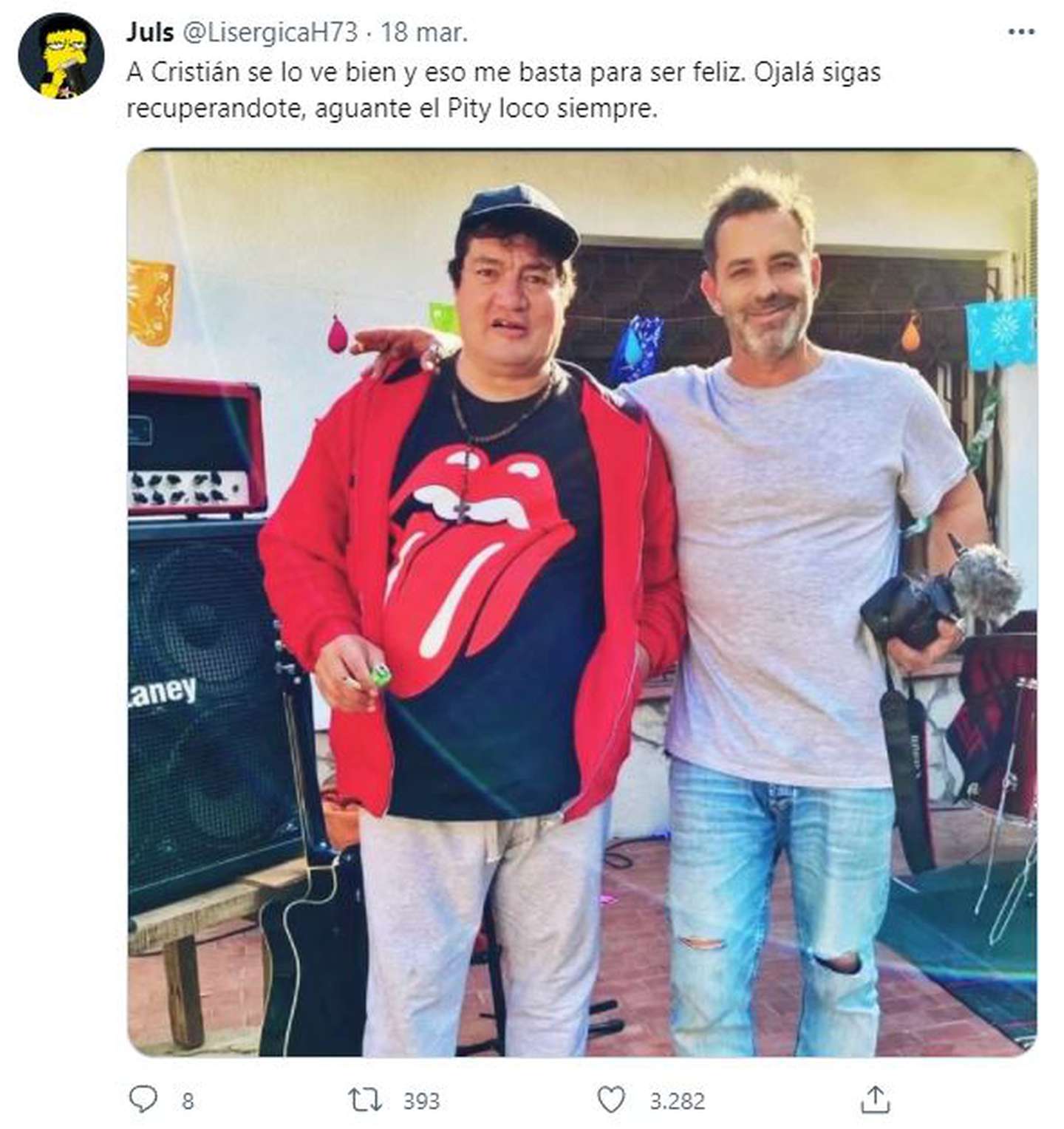Image resolution: width=1064 pixels, height=1129 pixels.
Task: Reply to Juls' tweet
Action: tap(143, 1099)
